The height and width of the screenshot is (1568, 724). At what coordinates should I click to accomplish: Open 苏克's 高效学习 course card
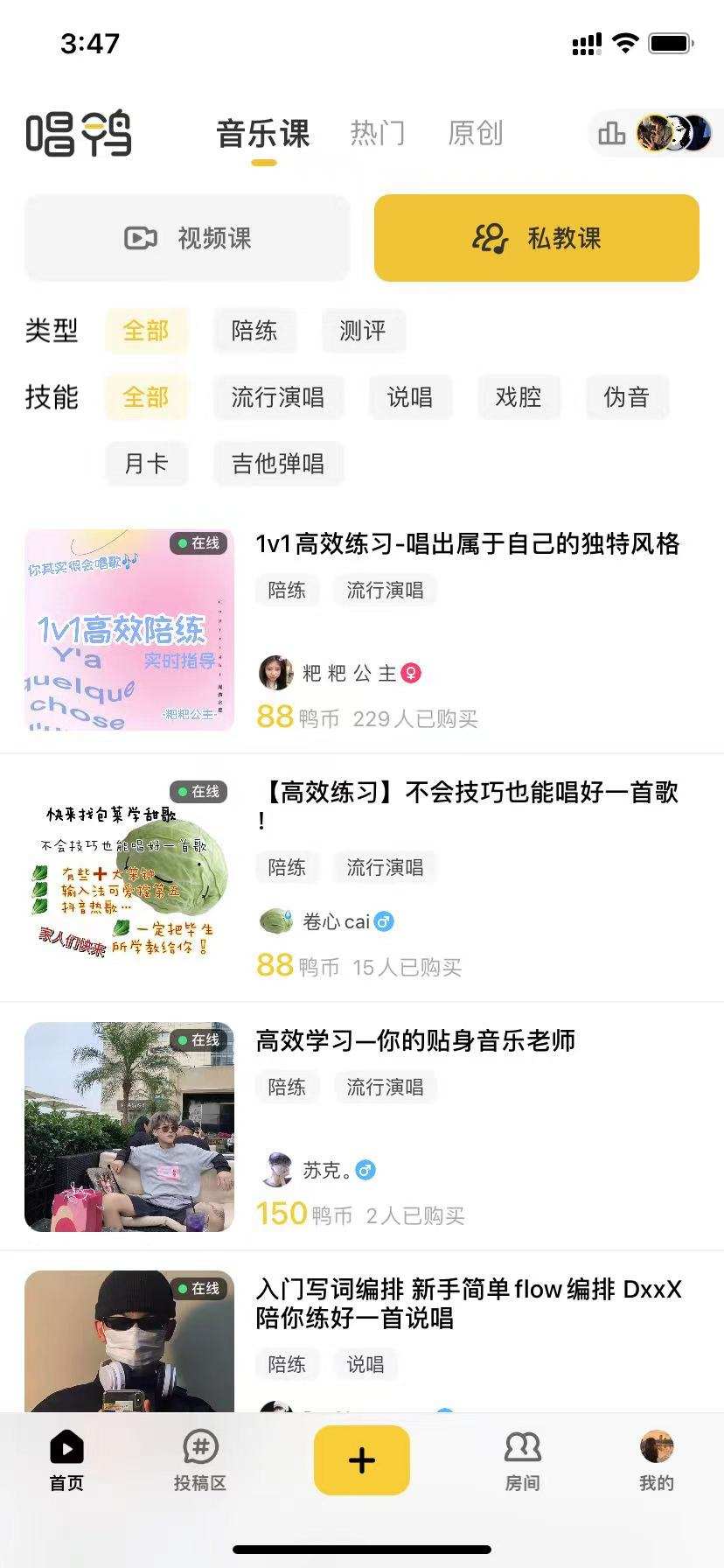[x=362, y=1126]
